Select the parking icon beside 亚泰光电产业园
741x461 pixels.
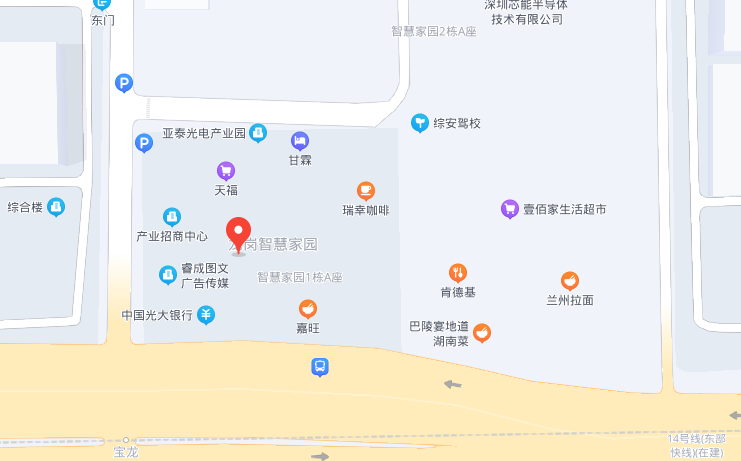click(144, 144)
